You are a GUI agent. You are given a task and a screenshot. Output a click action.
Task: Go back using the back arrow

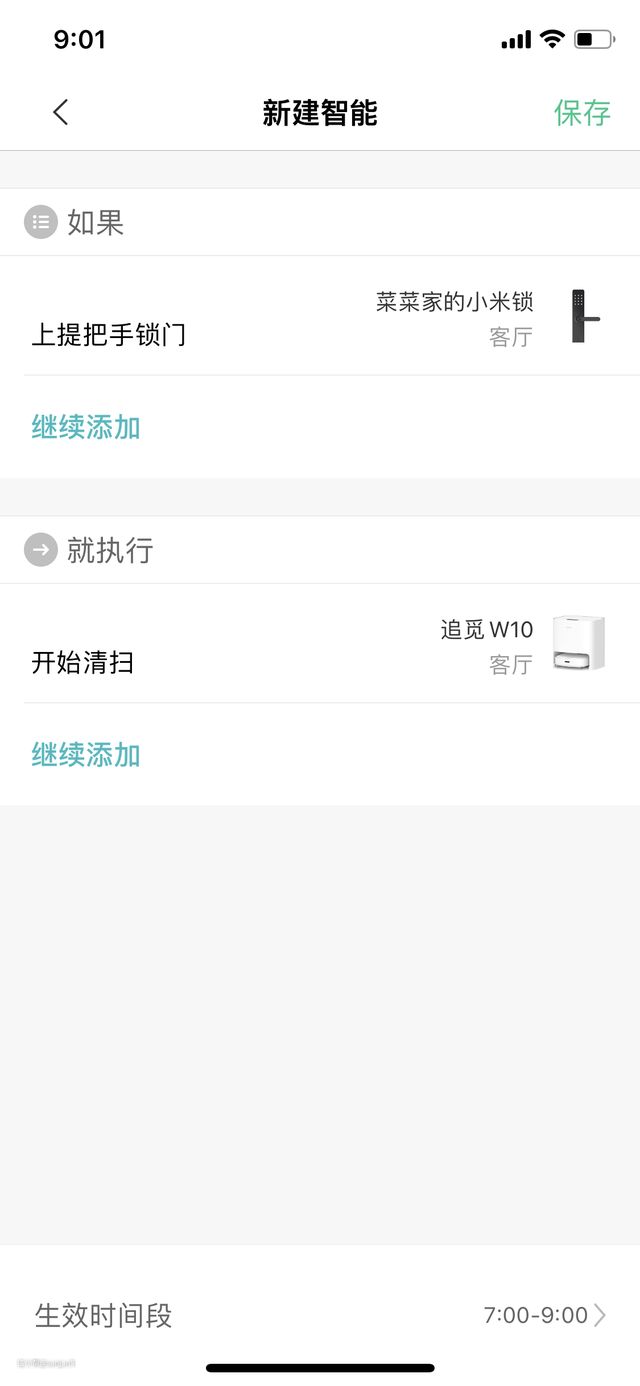pyautogui.click(x=61, y=112)
